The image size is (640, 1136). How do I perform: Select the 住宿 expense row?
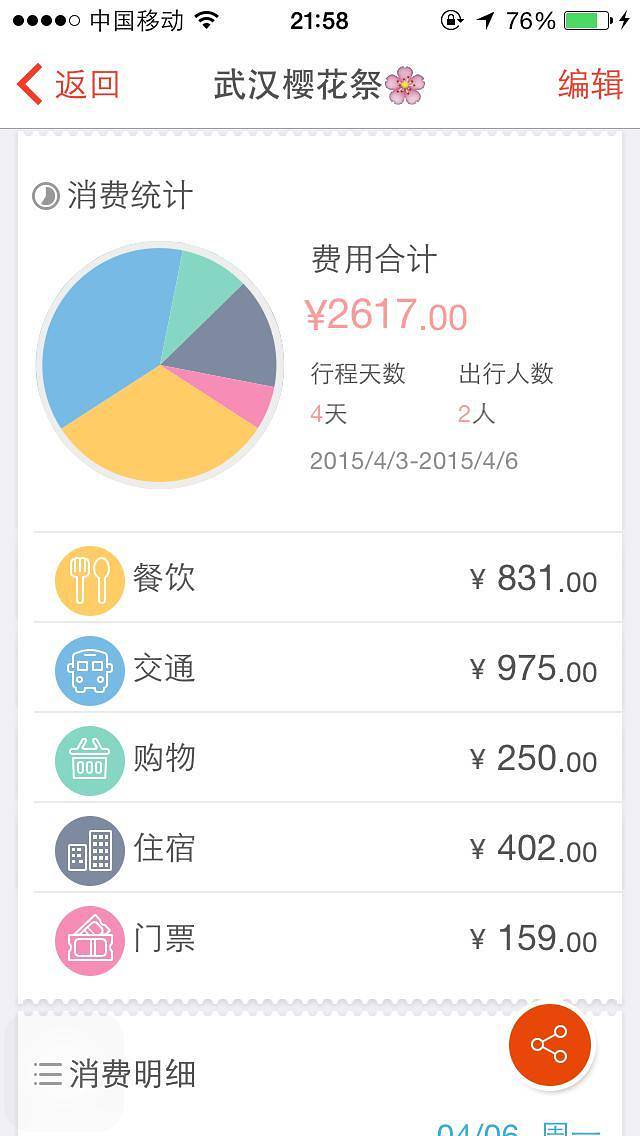[327, 849]
